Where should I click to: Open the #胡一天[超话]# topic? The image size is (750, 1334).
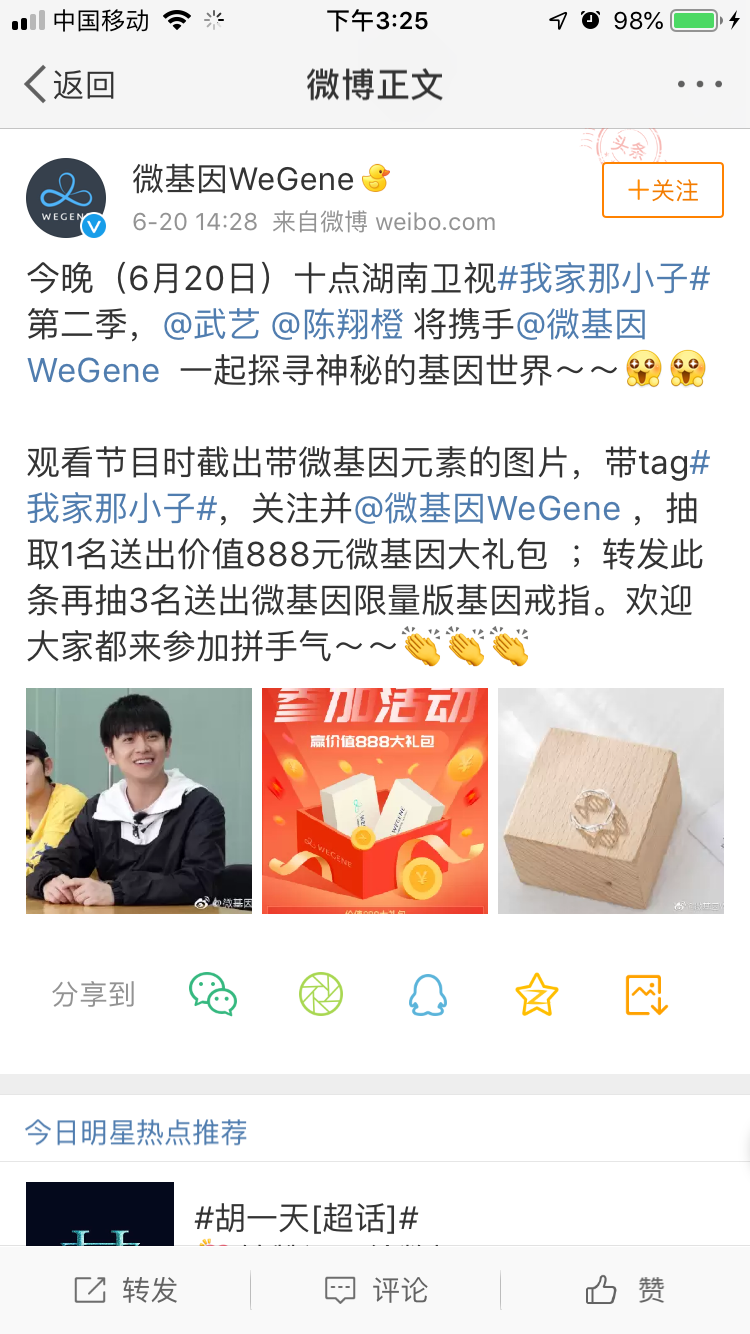coord(306,1218)
